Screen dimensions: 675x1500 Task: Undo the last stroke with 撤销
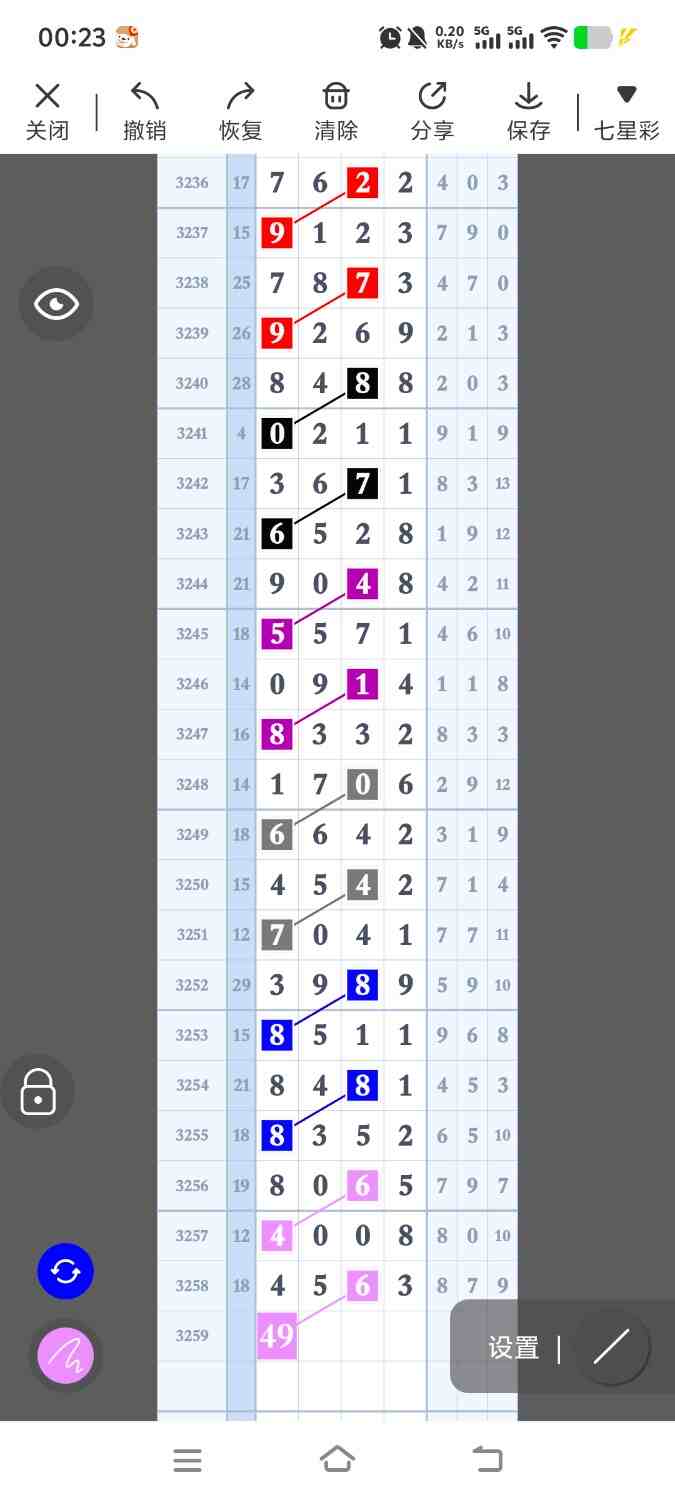pyautogui.click(x=144, y=111)
